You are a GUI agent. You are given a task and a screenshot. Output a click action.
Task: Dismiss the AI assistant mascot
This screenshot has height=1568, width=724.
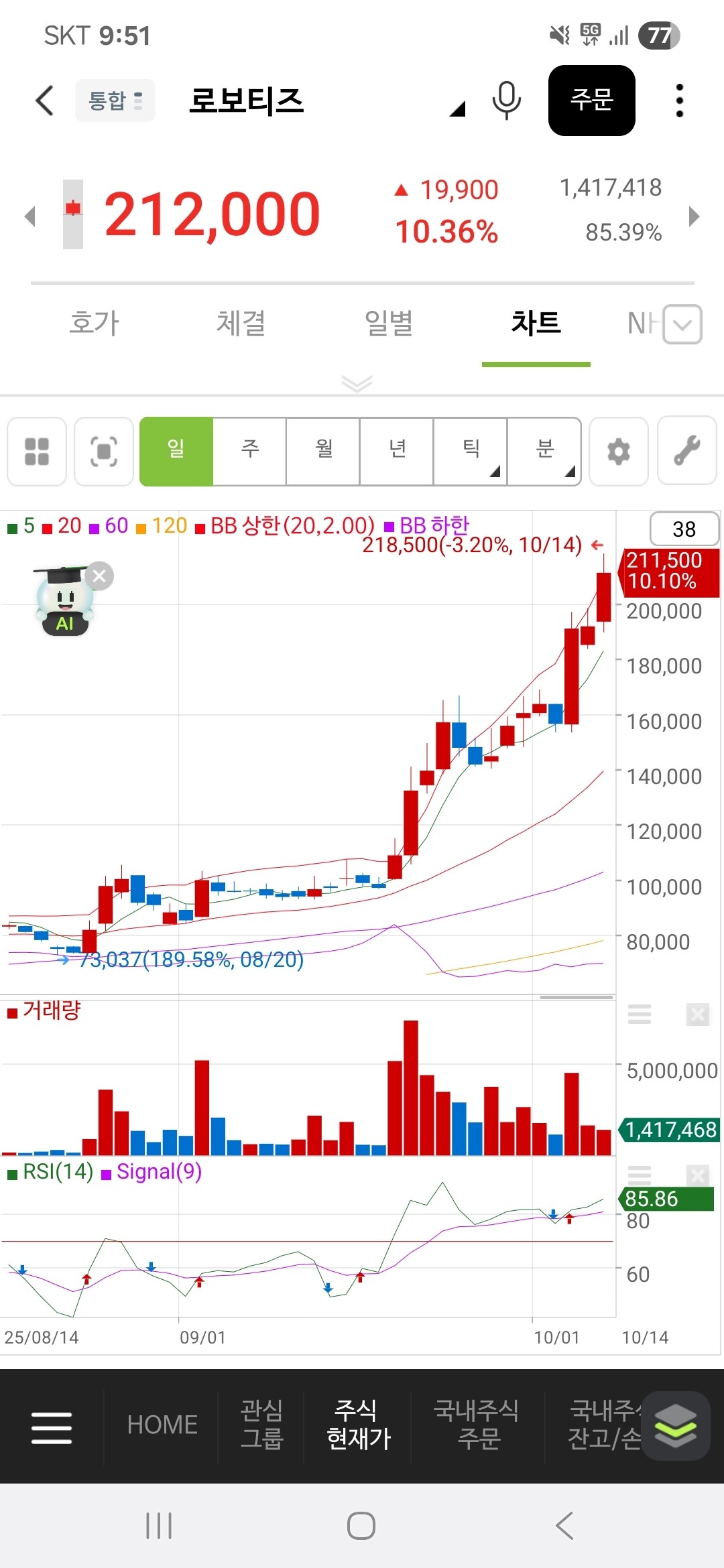pos(100,576)
